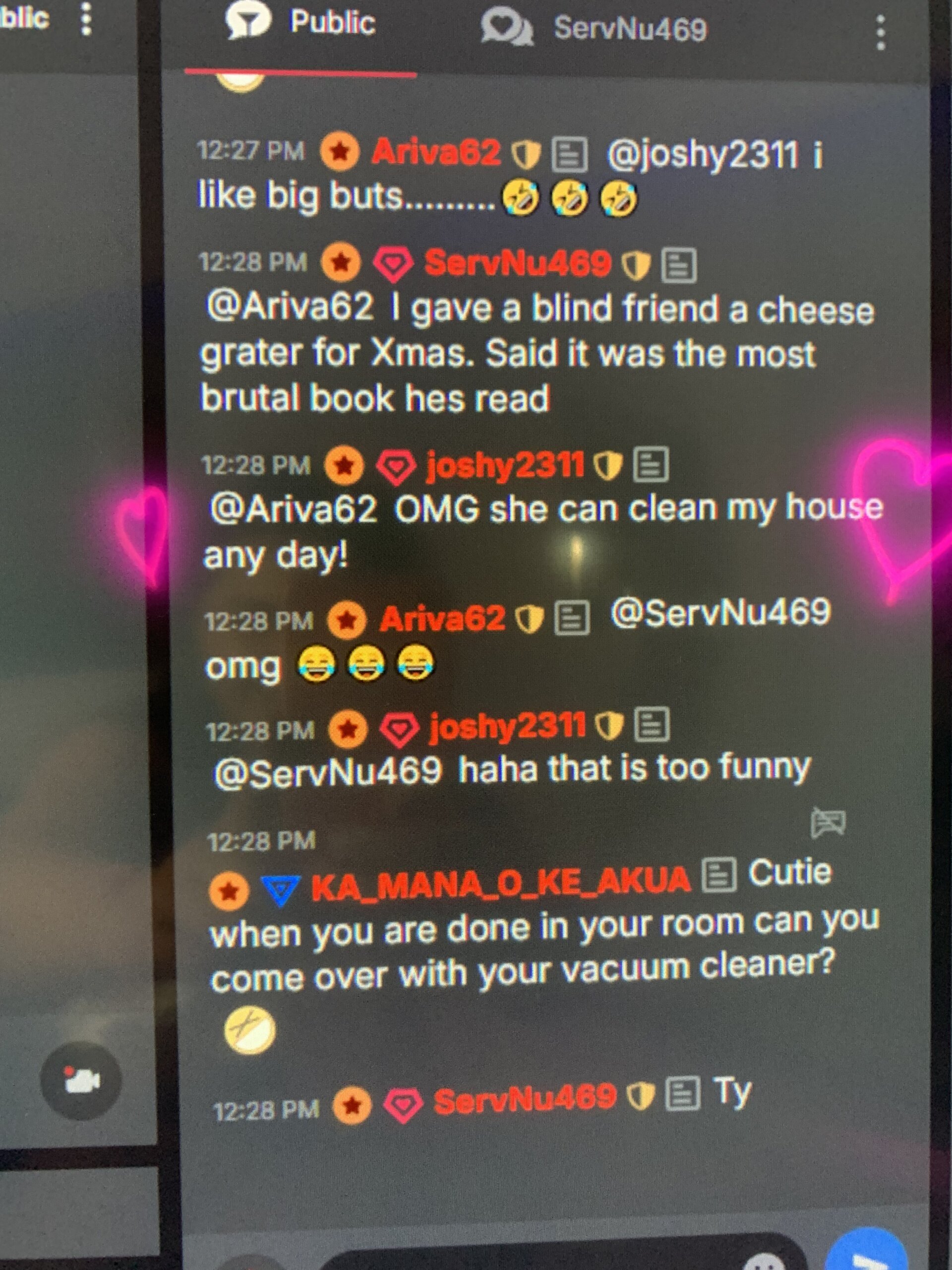Tap the mute-chat icon above KA_MANA_O_KE_AKUA's message
952x1270 pixels.
point(828,822)
